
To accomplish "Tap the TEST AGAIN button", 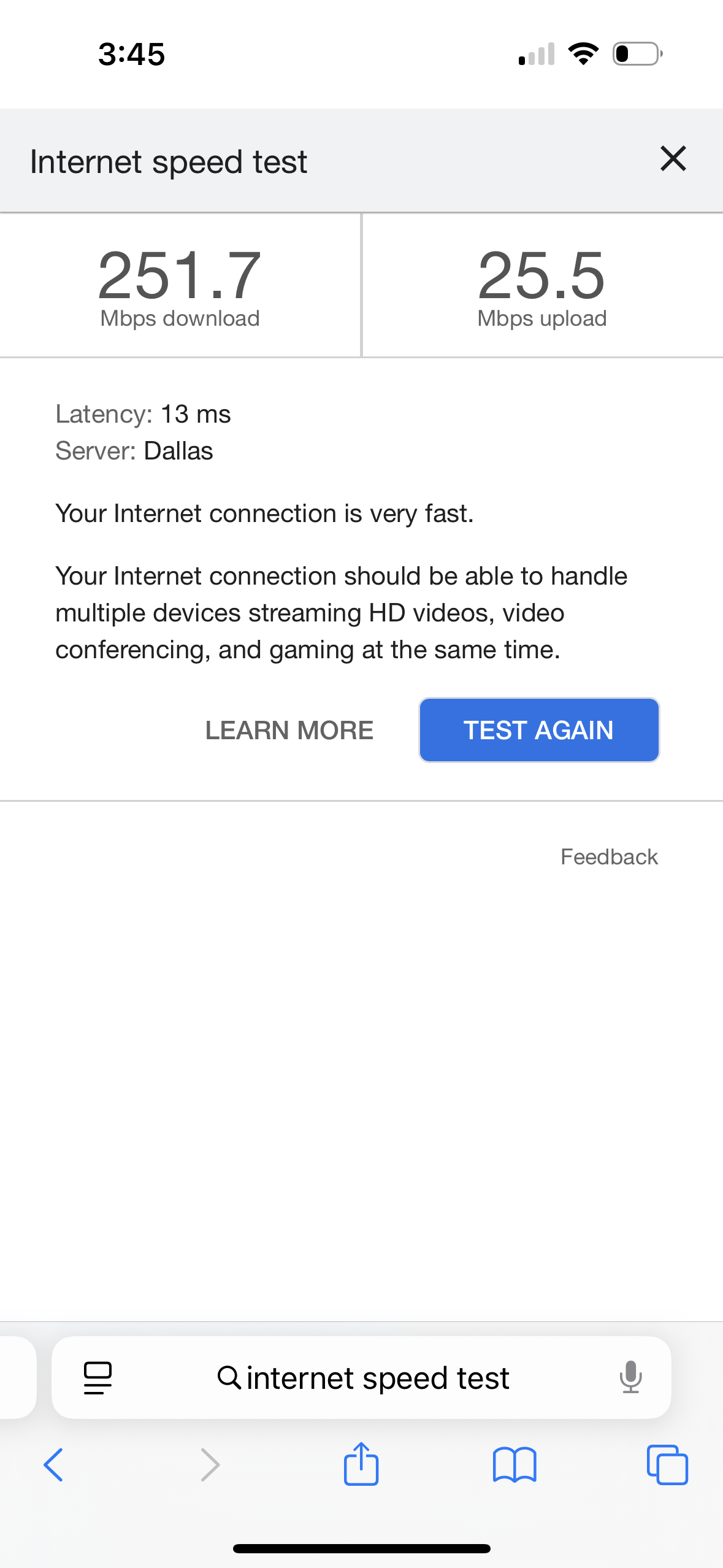I will tap(538, 730).
